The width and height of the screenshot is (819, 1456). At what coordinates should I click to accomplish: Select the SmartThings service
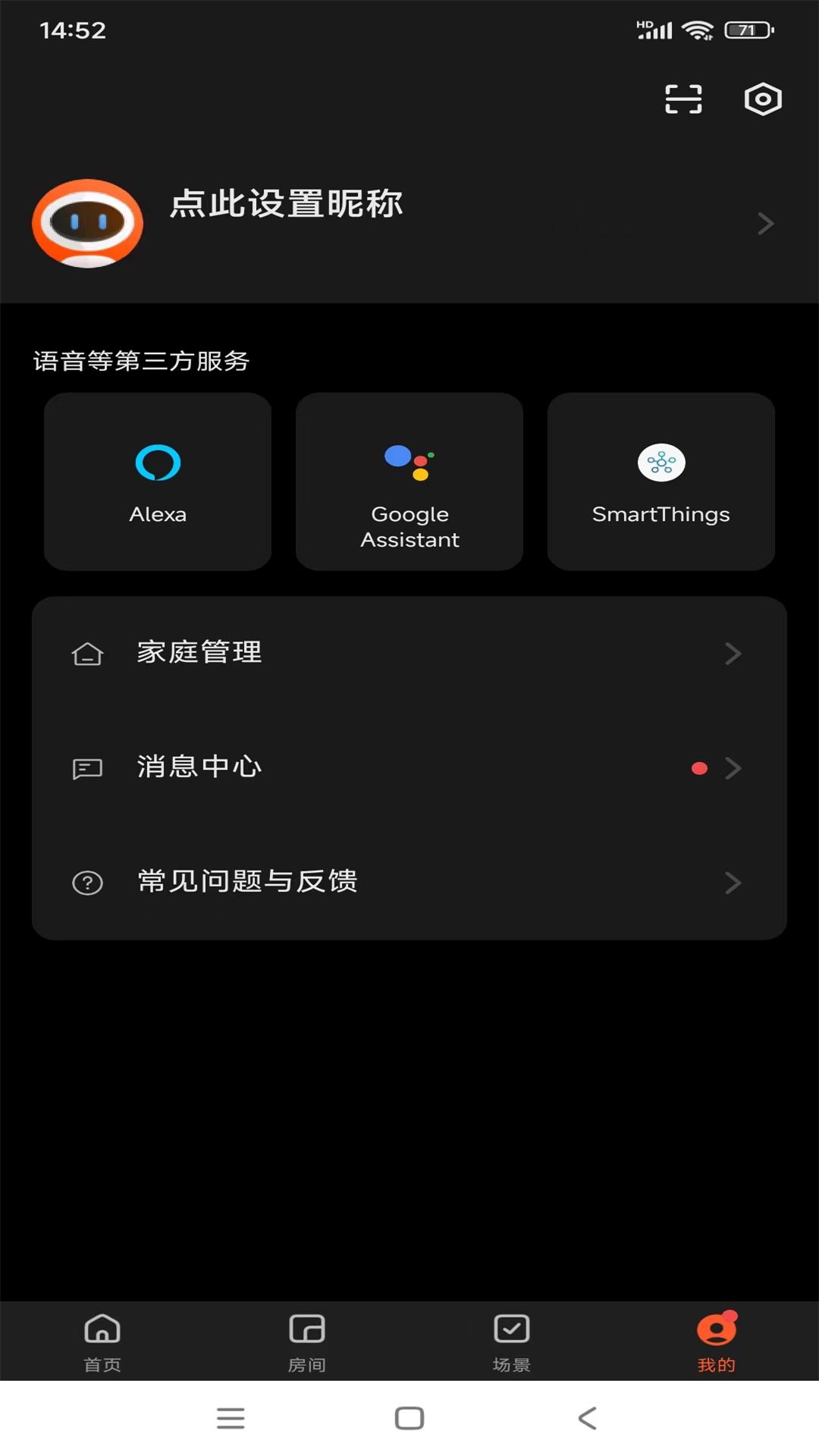[661, 482]
